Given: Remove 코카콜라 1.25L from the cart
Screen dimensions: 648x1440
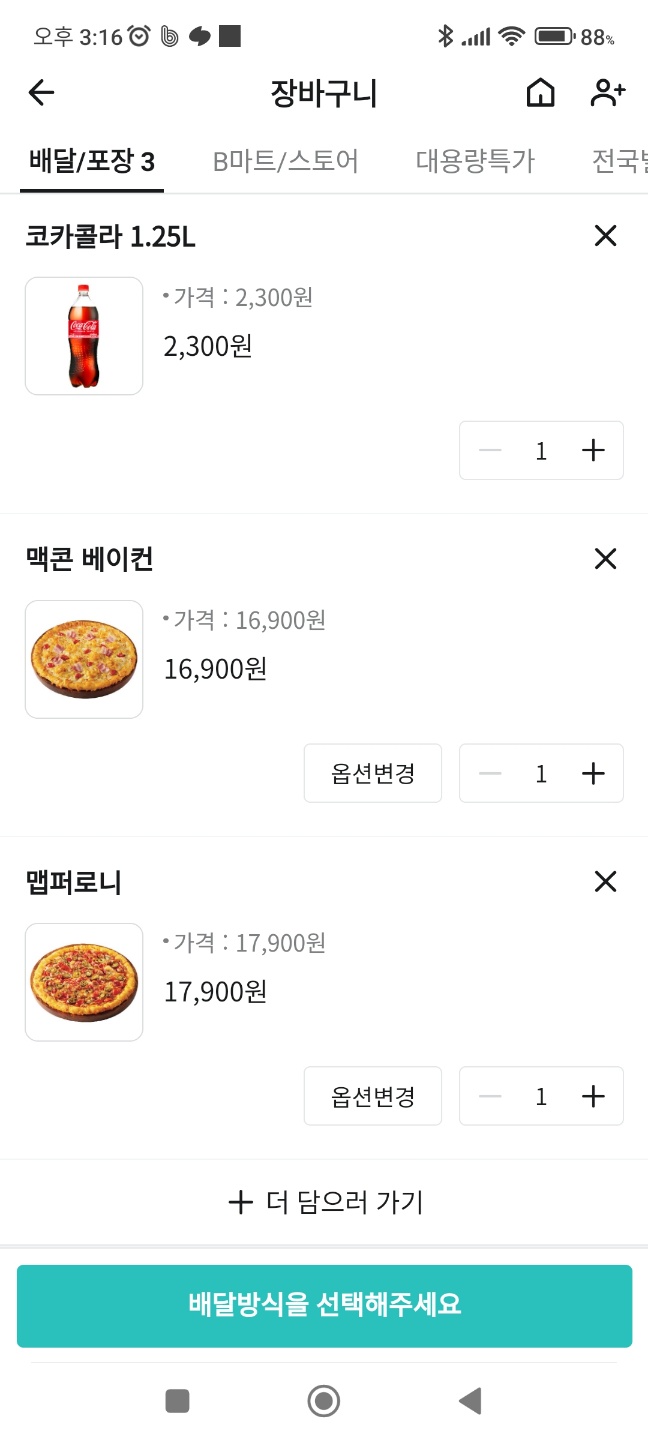Looking at the screenshot, I should (x=605, y=236).
